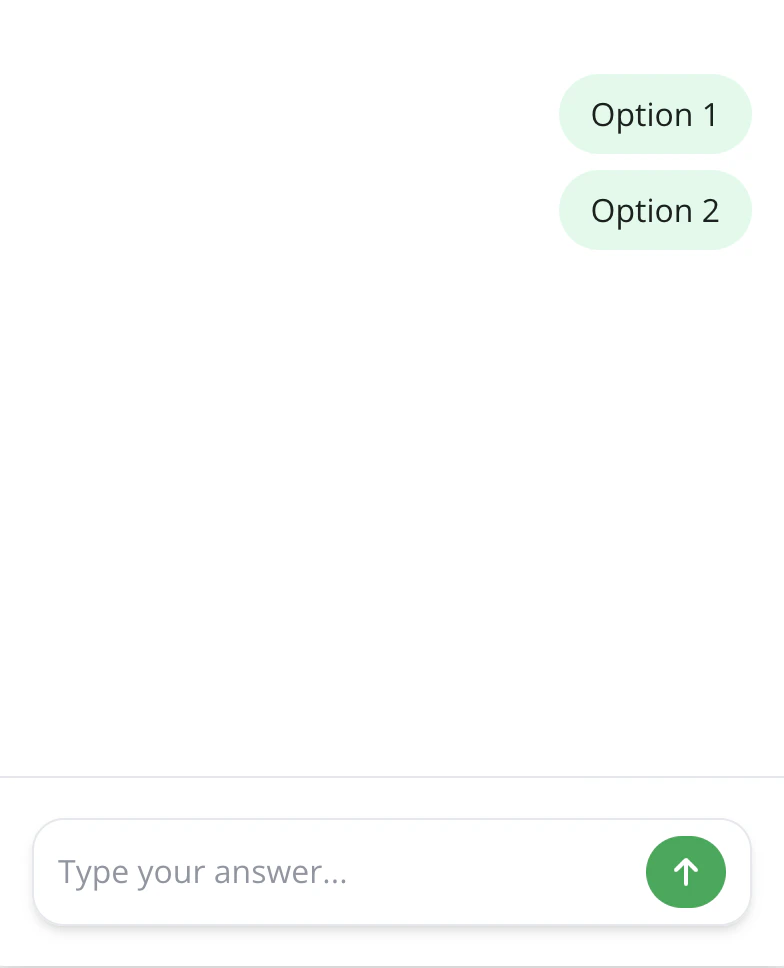Pick the first suggested answer, Option 1

(x=655, y=114)
